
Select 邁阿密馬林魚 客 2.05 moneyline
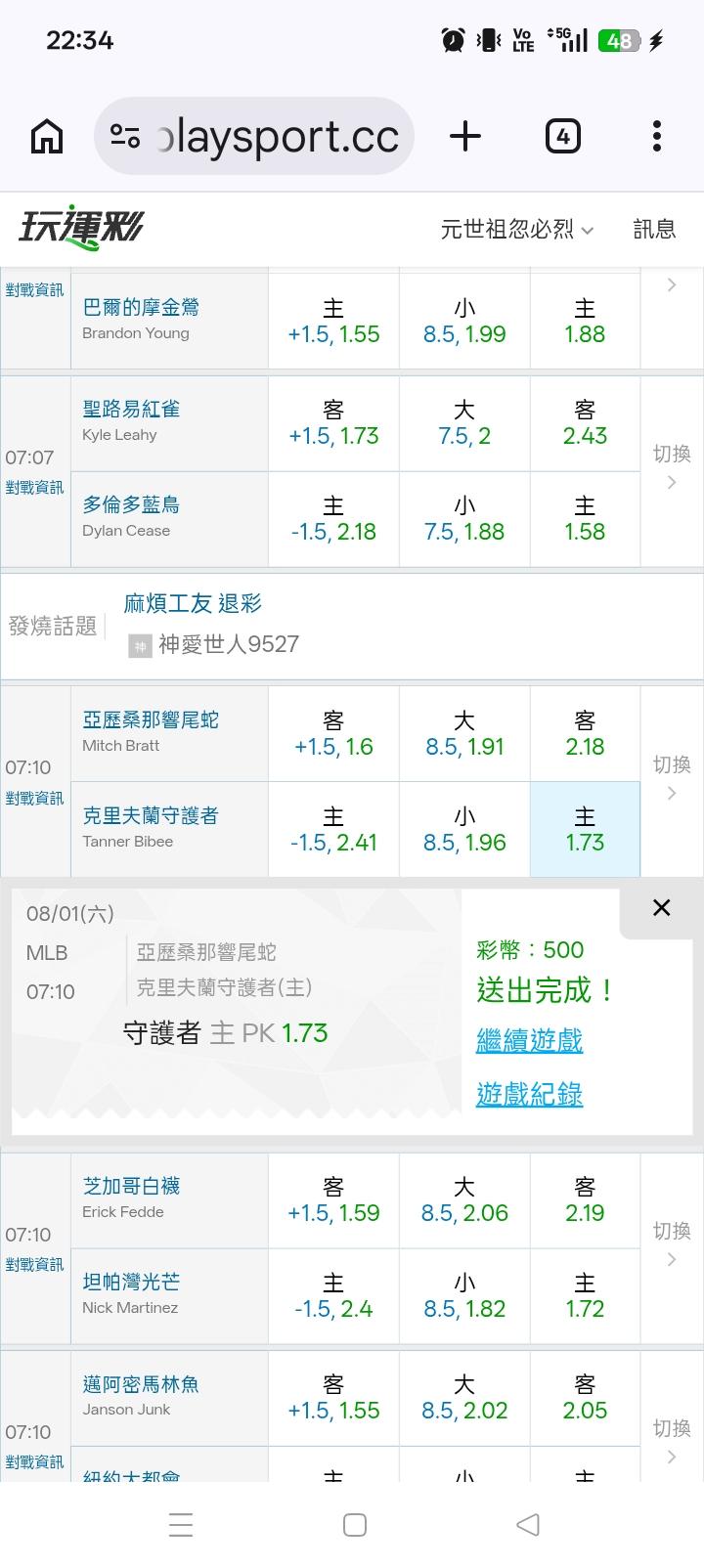(x=585, y=1398)
